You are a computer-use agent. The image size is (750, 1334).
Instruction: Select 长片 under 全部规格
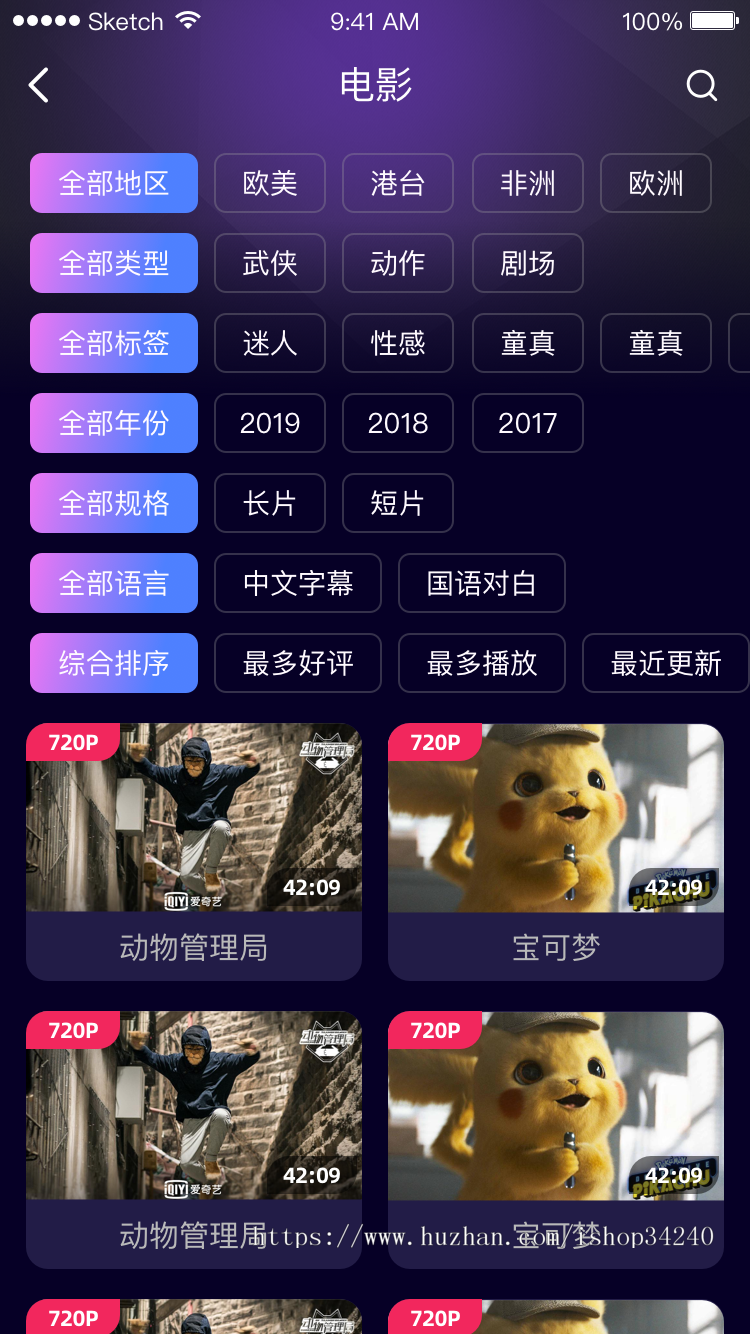pyautogui.click(x=269, y=503)
